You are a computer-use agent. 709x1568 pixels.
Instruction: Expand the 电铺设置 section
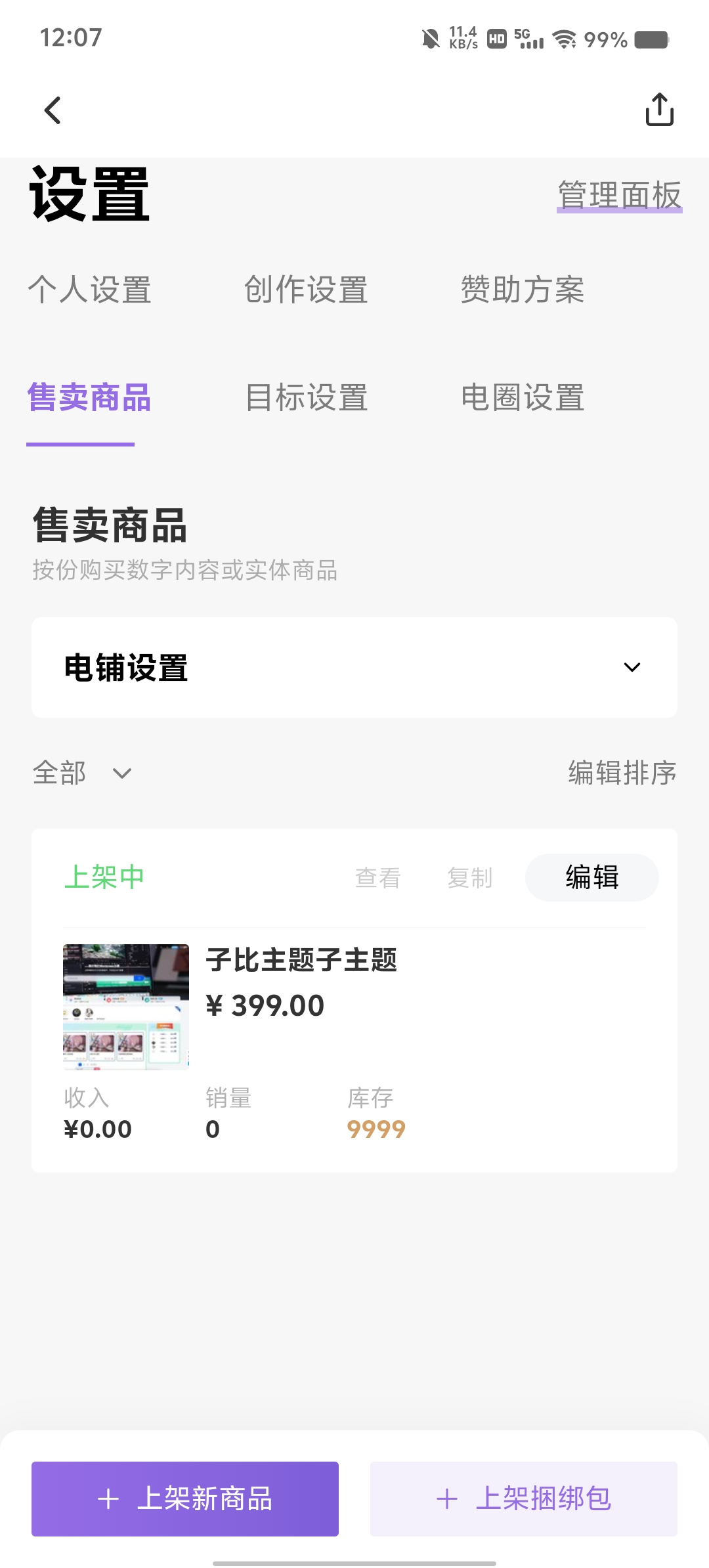(354, 667)
